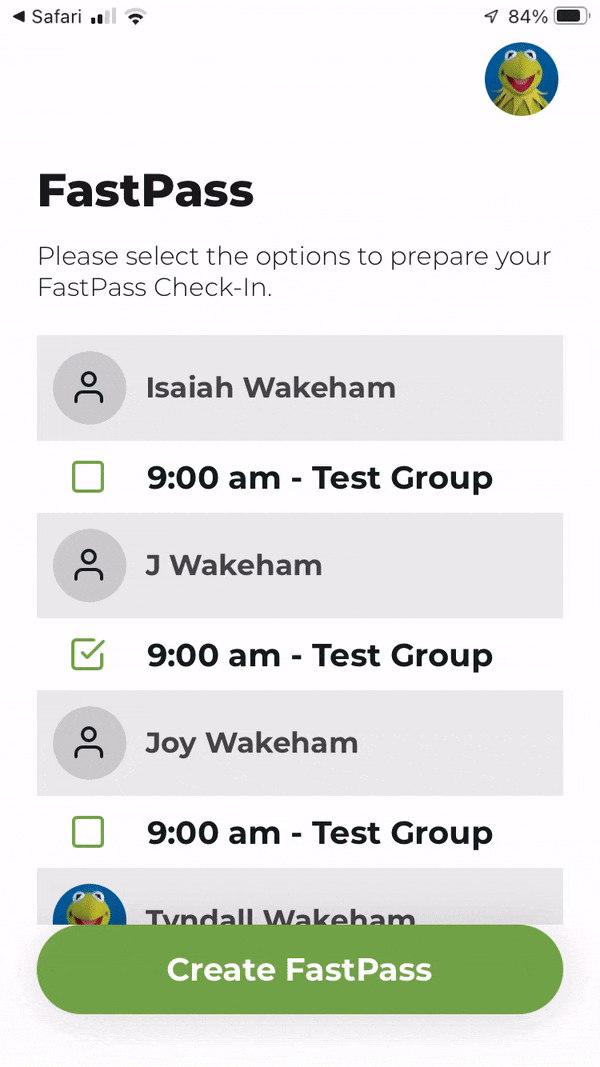Viewport: 600px width, 1067px height.
Task: Uncheck J Wakeham's 9:00 am Test Group box
Action: click(x=88, y=655)
